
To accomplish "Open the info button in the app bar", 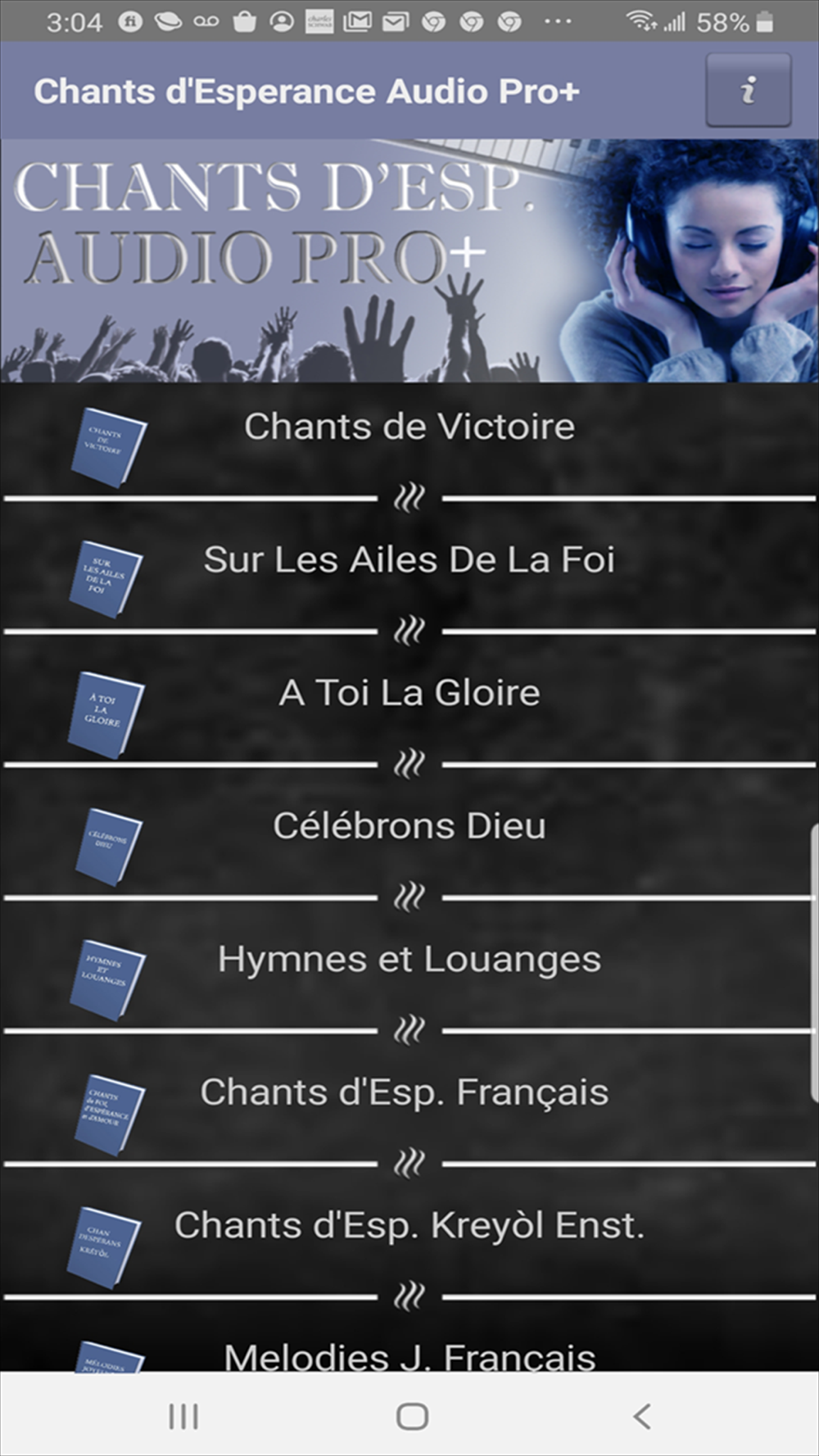I will click(x=748, y=91).
